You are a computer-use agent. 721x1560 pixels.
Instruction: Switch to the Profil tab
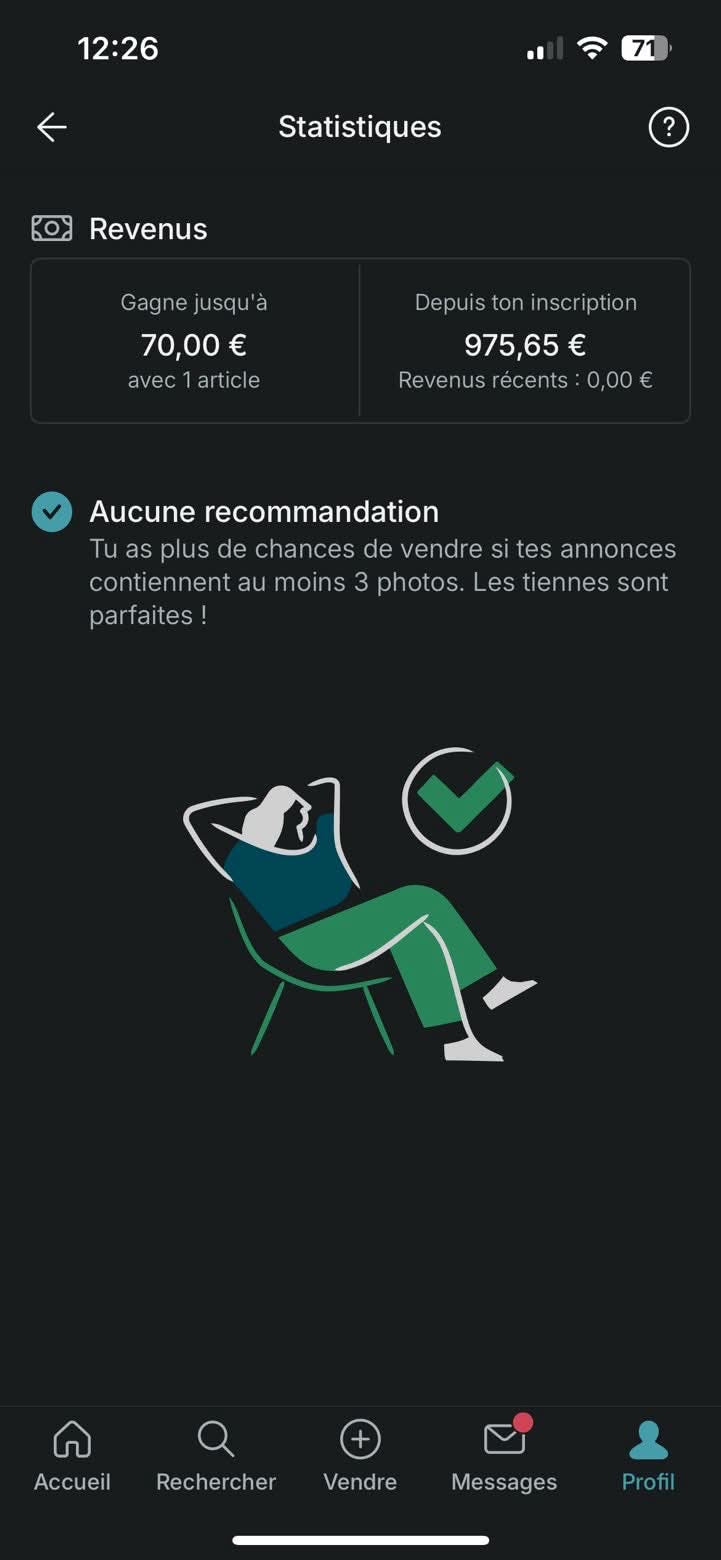coord(648,1456)
